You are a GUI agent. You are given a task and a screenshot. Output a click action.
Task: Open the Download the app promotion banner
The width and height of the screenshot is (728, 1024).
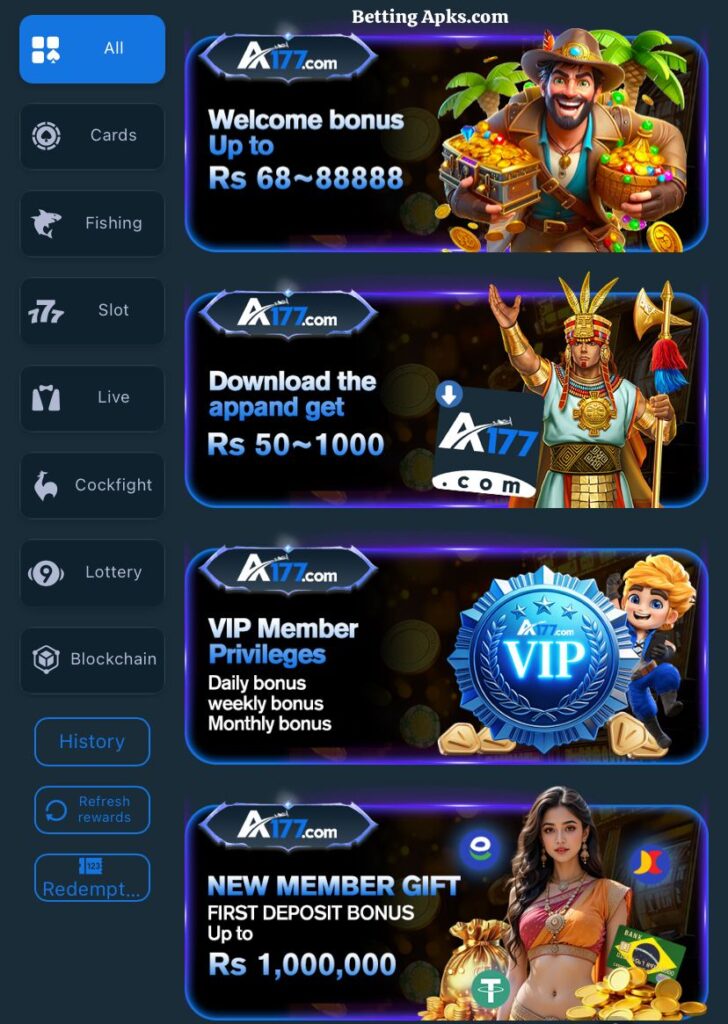446,400
